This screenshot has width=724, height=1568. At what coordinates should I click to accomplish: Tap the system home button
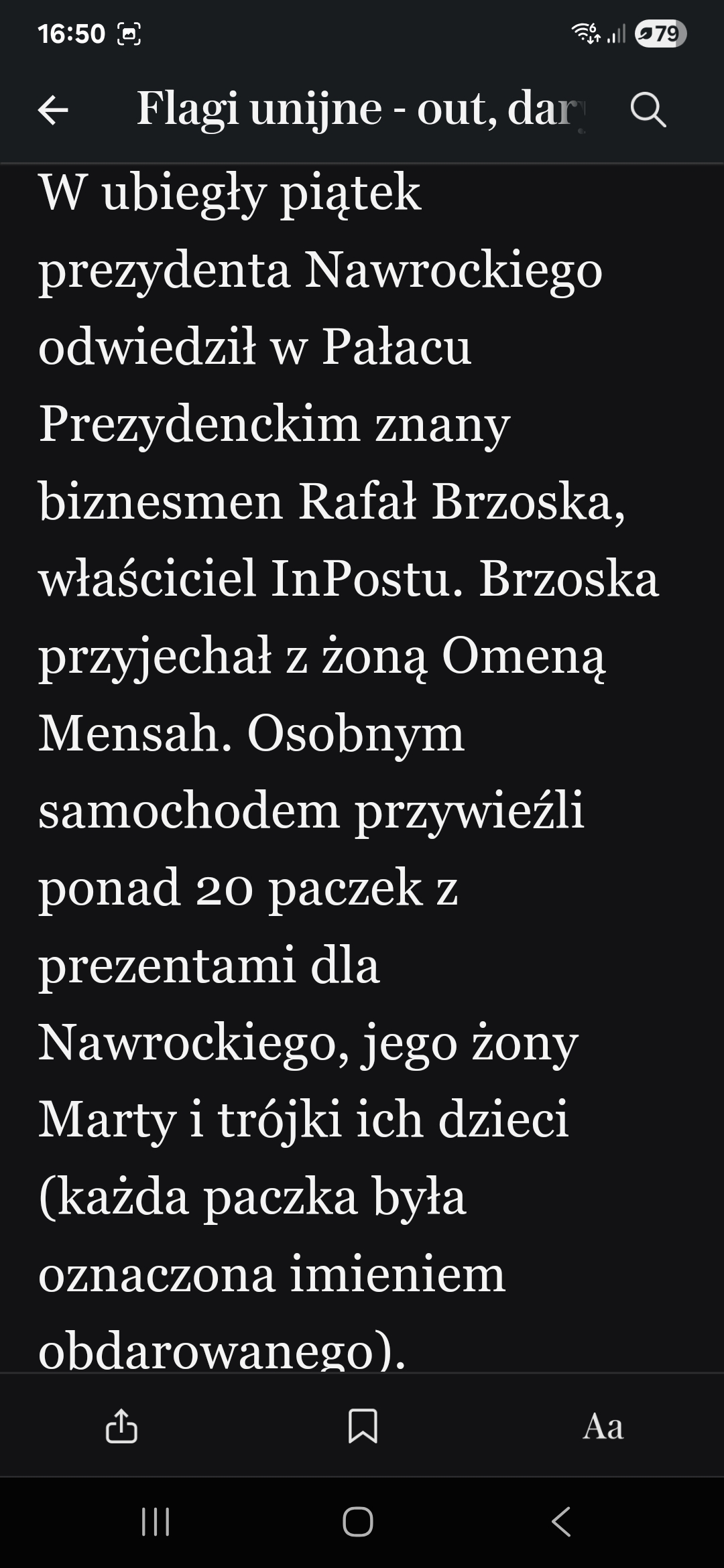point(358,1521)
